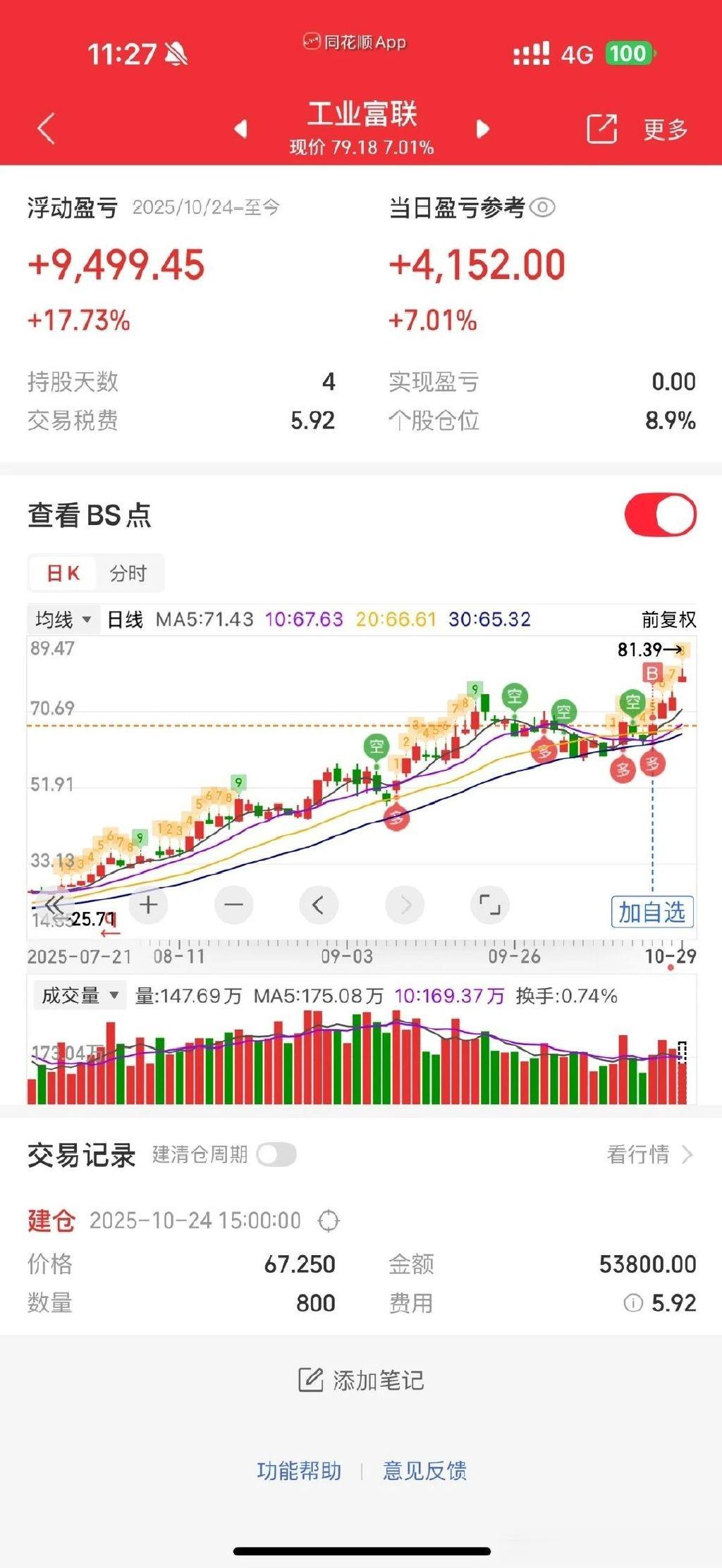Select the 日K chart tab

pos(63,574)
